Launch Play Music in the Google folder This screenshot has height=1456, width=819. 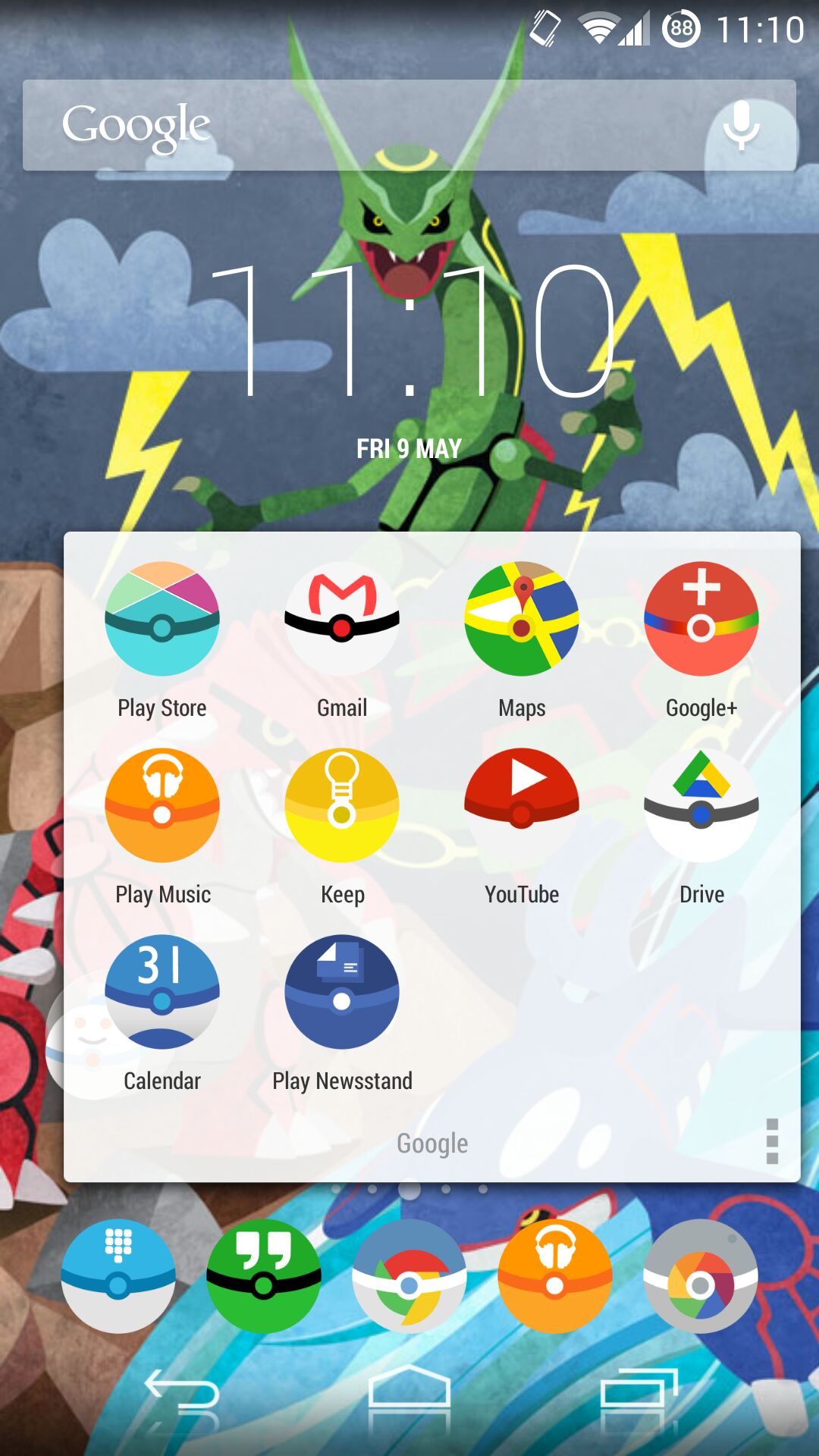click(x=162, y=806)
